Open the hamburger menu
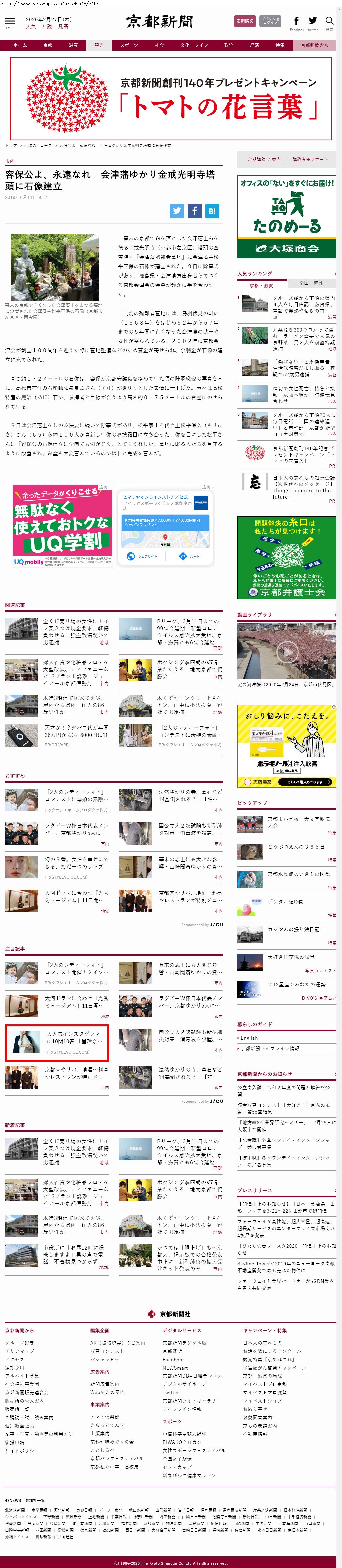Viewport: 342px width, 1568px height. (10, 22)
